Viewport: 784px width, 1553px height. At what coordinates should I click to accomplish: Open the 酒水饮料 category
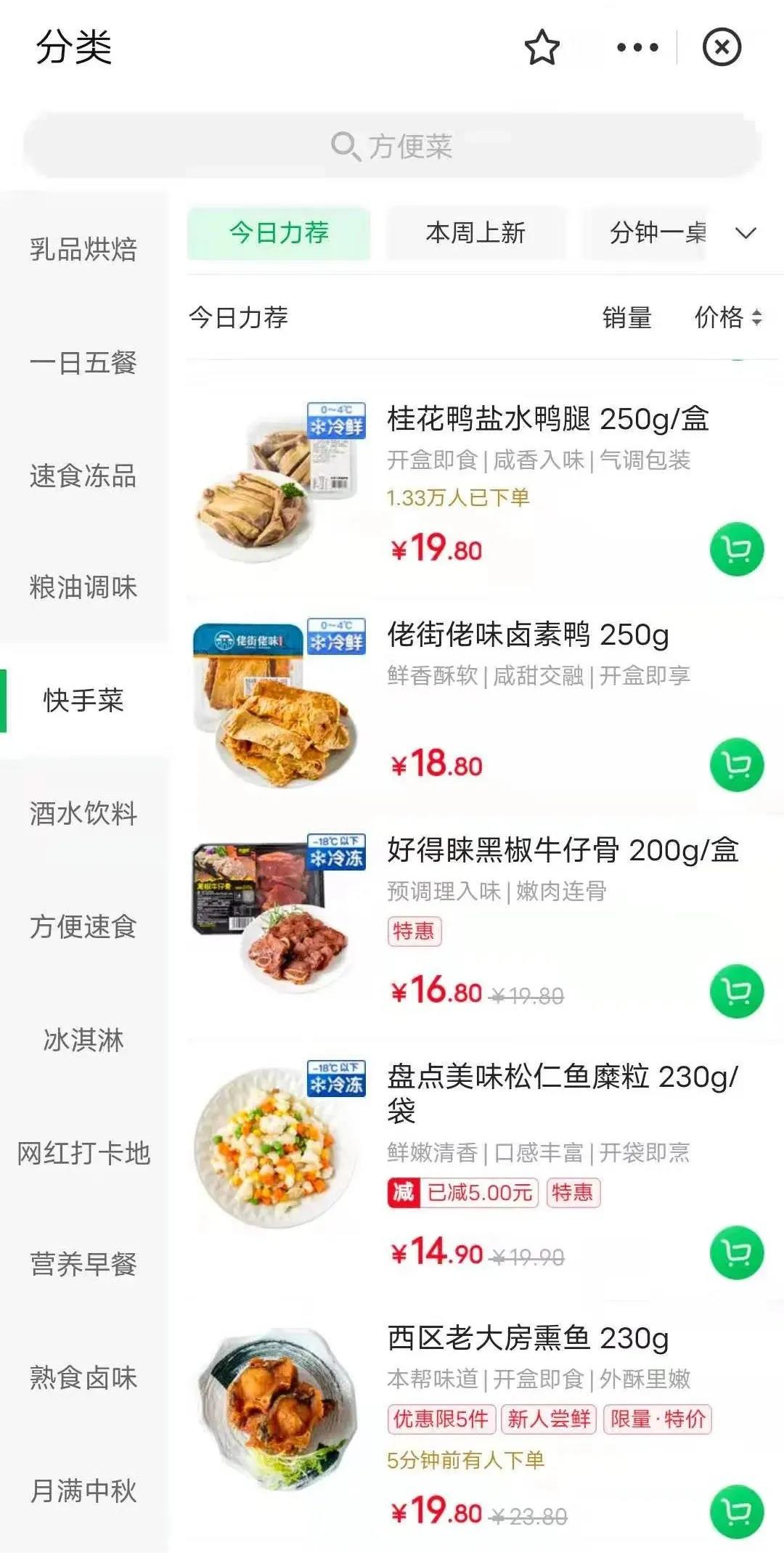click(83, 813)
